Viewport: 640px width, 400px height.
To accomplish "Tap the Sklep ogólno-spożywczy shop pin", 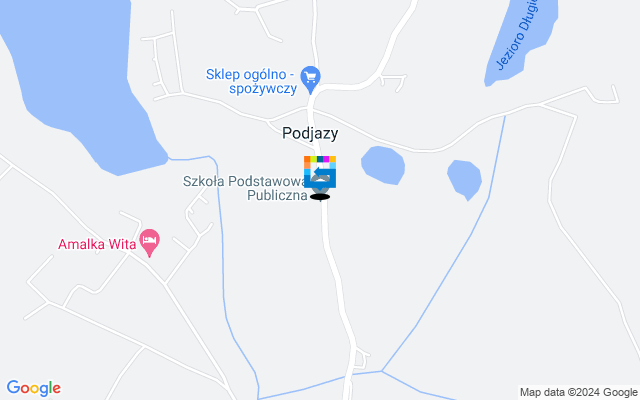I will pos(310,75).
